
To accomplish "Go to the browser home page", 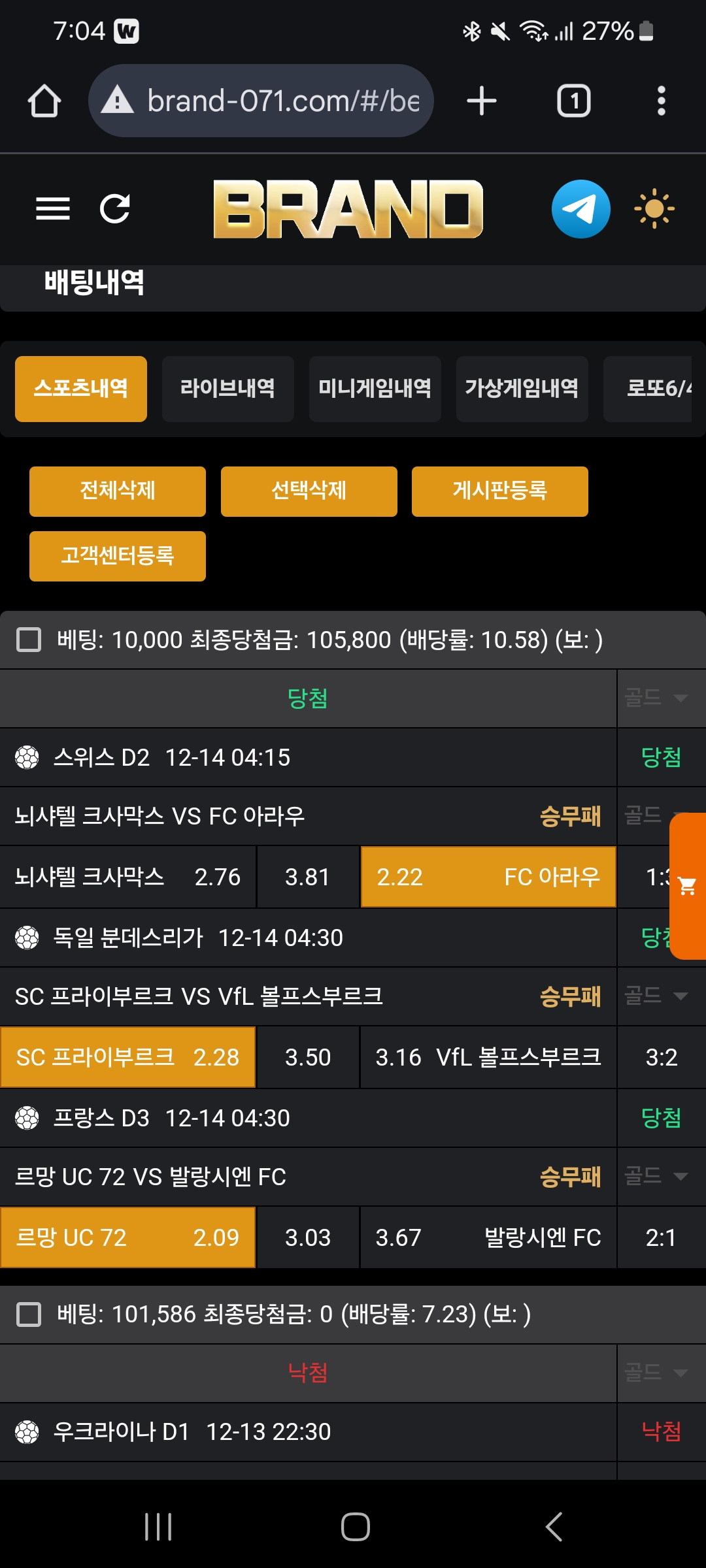I will 44,101.
